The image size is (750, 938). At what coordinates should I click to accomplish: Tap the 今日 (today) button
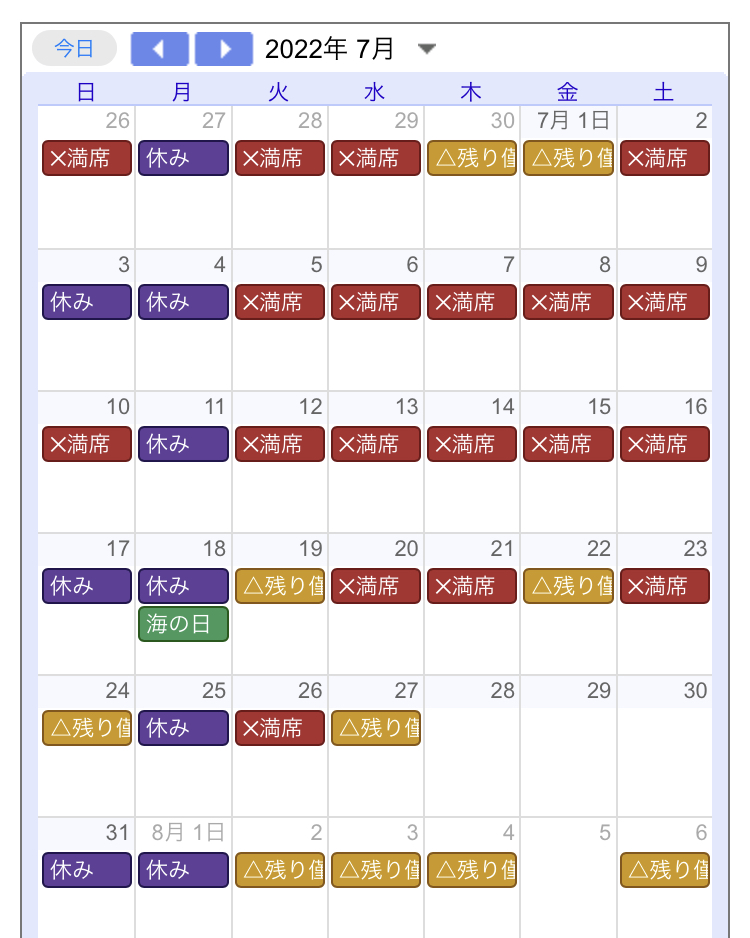tap(74, 48)
